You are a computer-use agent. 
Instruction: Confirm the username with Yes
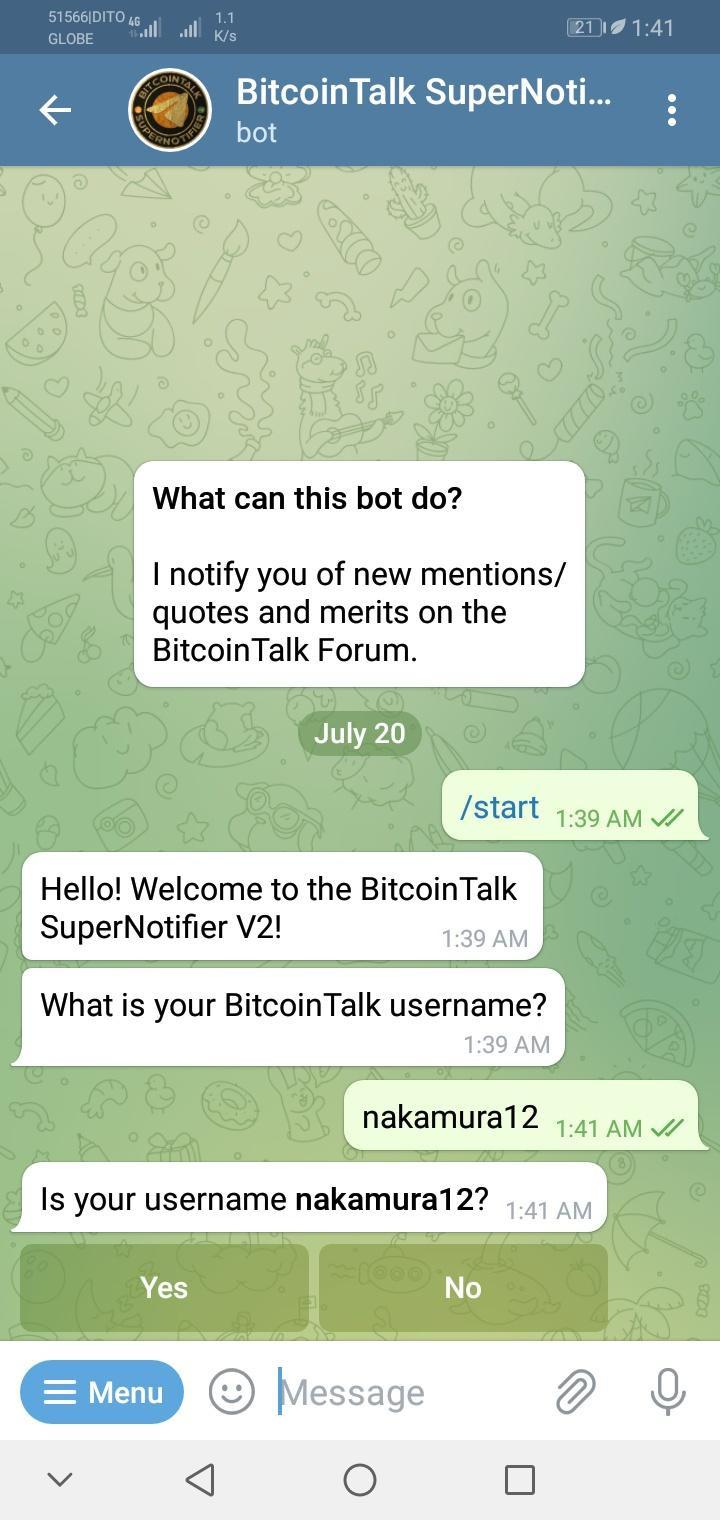coord(164,1288)
